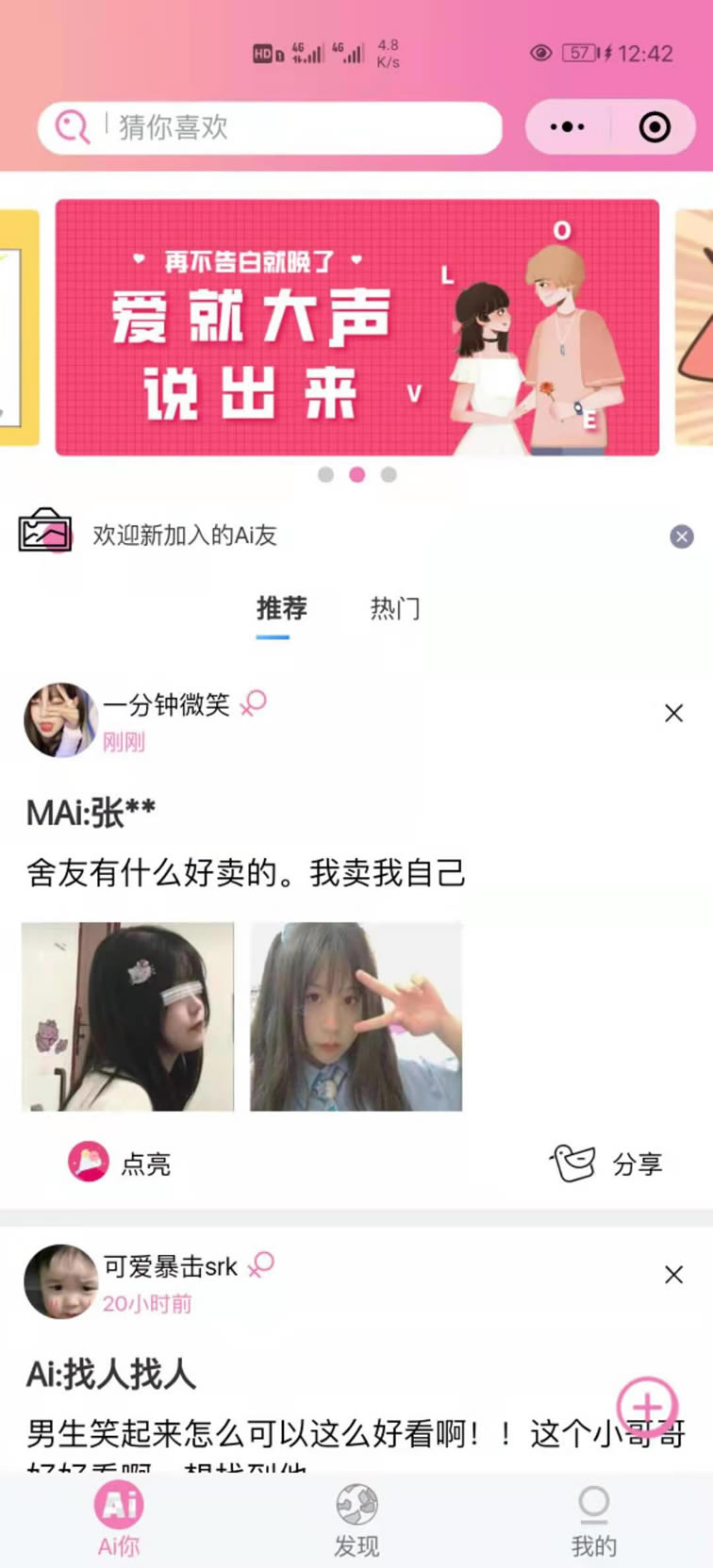View the first photo in 一分钟微笑's post
This screenshot has width=713, height=1568.
click(x=128, y=1016)
